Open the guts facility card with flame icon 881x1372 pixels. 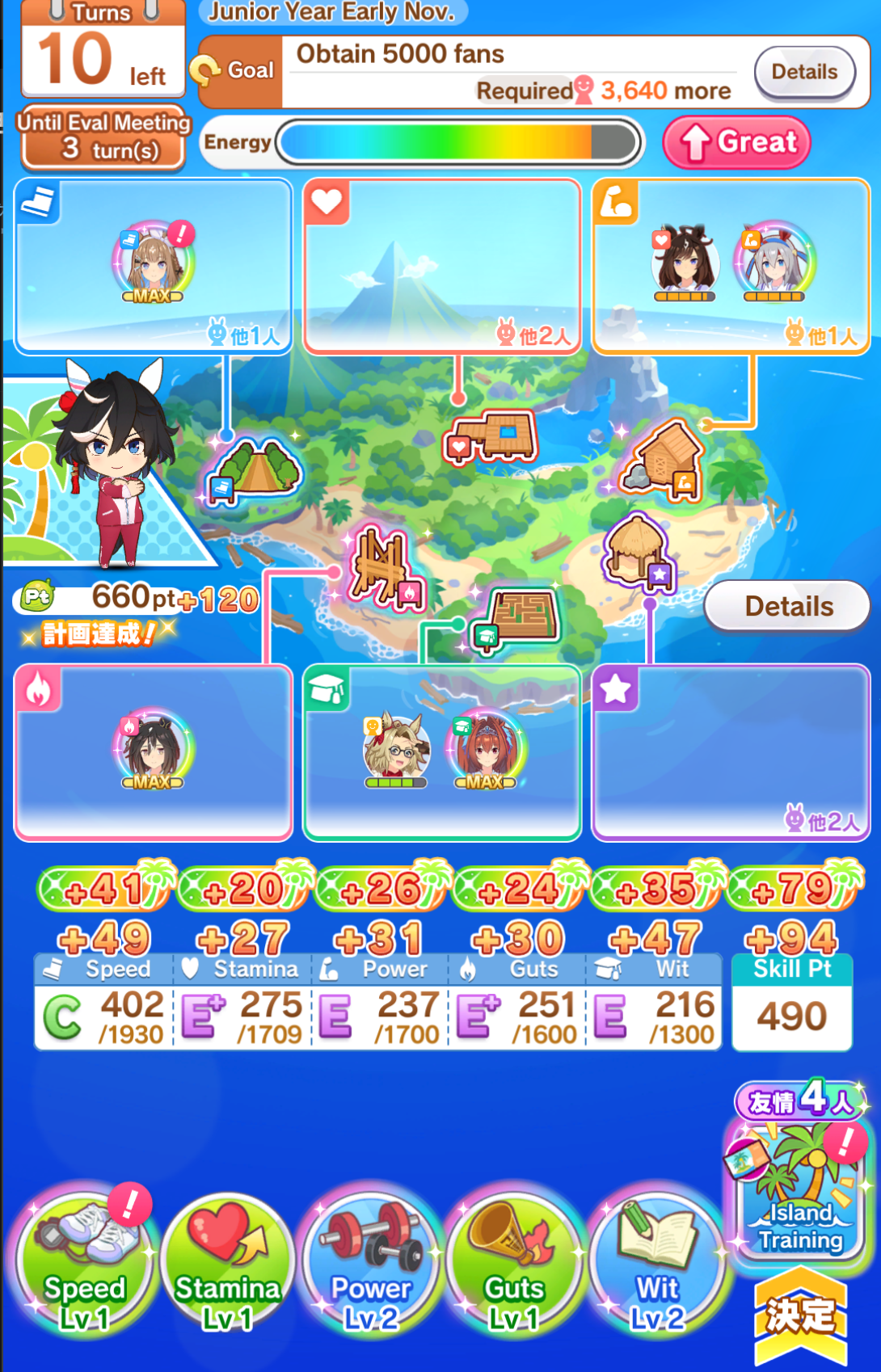pos(153,753)
